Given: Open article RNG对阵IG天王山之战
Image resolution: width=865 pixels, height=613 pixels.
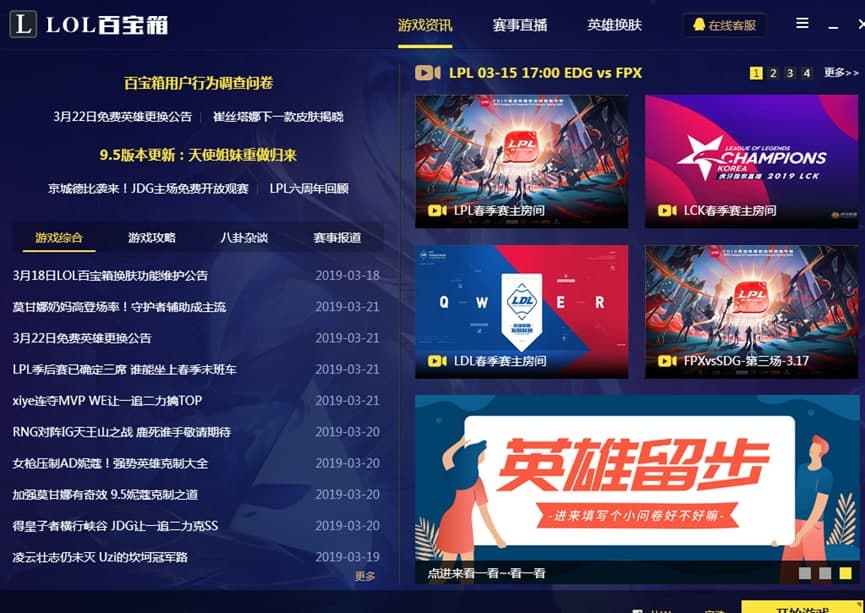Looking at the screenshot, I should point(121,432).
